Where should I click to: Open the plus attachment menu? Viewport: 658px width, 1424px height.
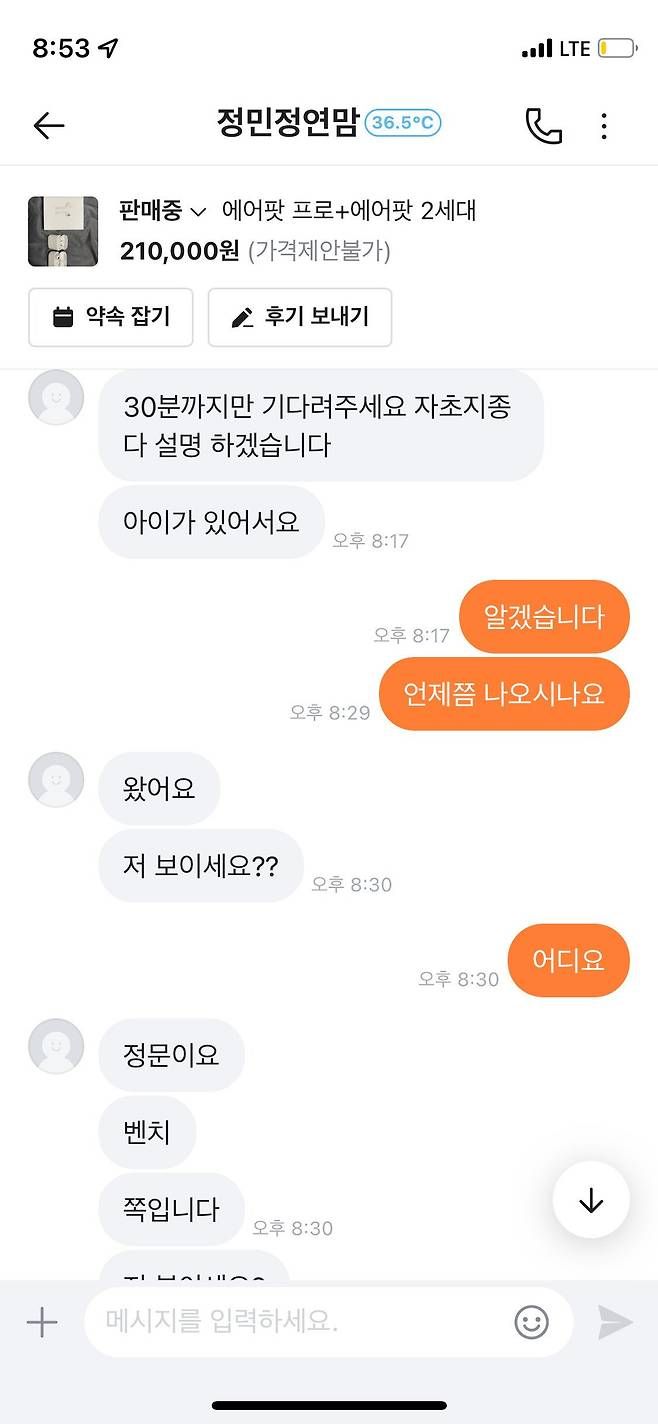(42, 1322)
